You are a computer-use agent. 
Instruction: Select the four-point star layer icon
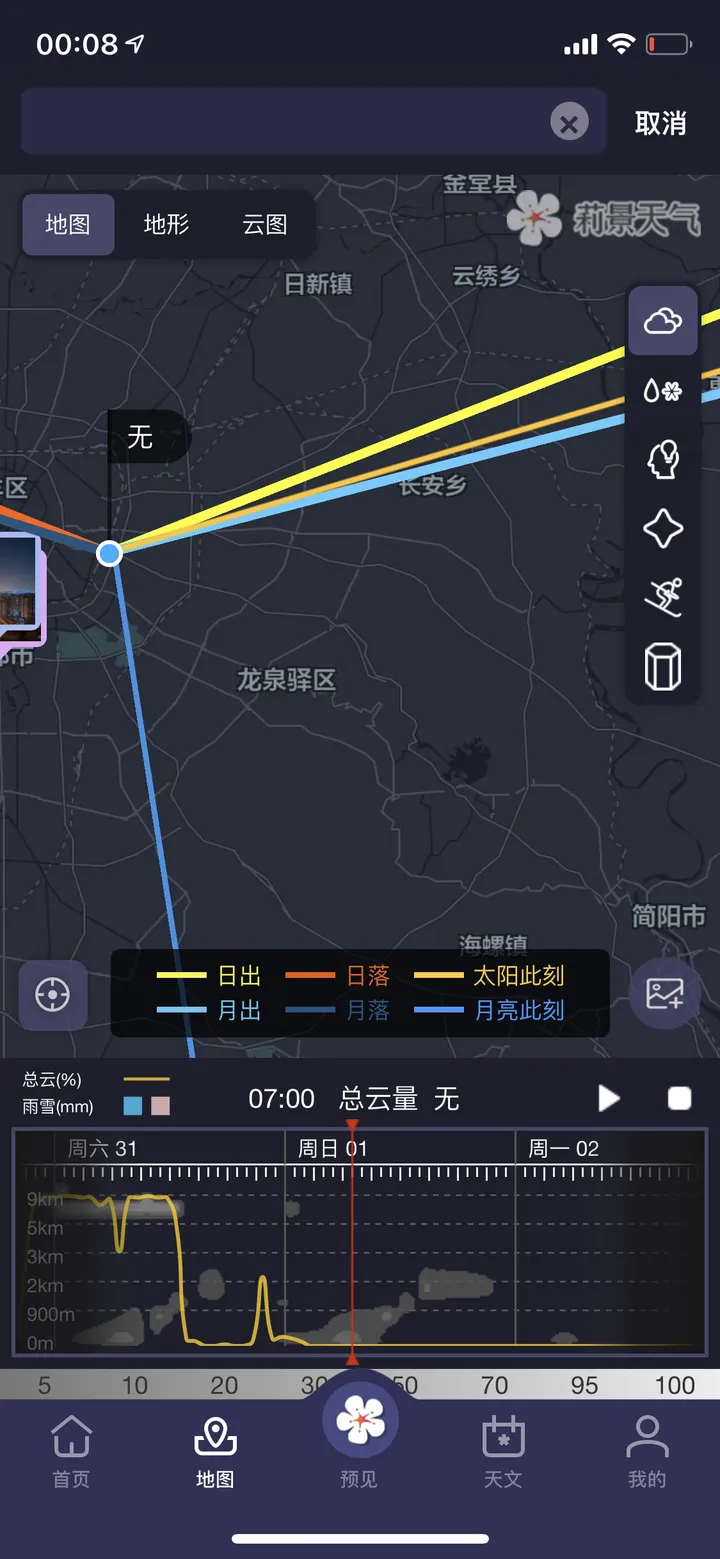pos(662,528)
